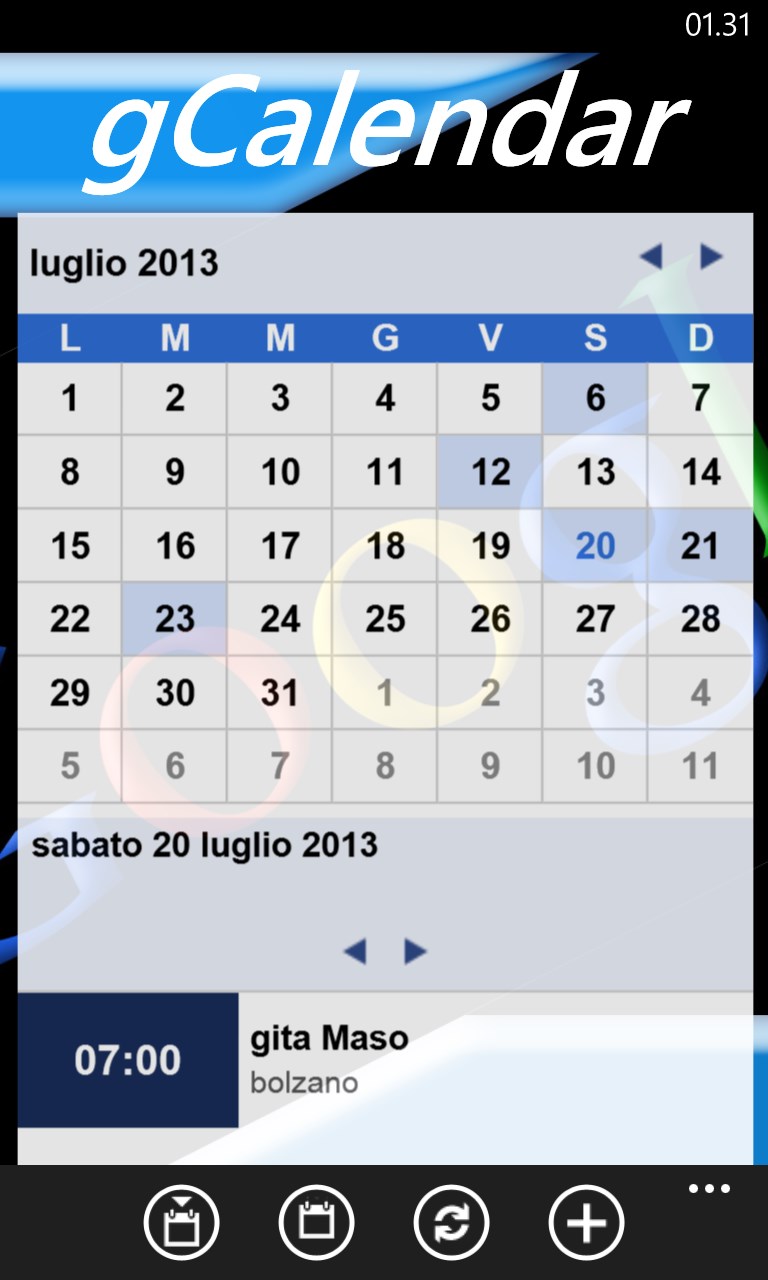The width and height of the screenshot is (768, 1280).
Task: Select date 21 on the calendar
Action: pos(699,545)
